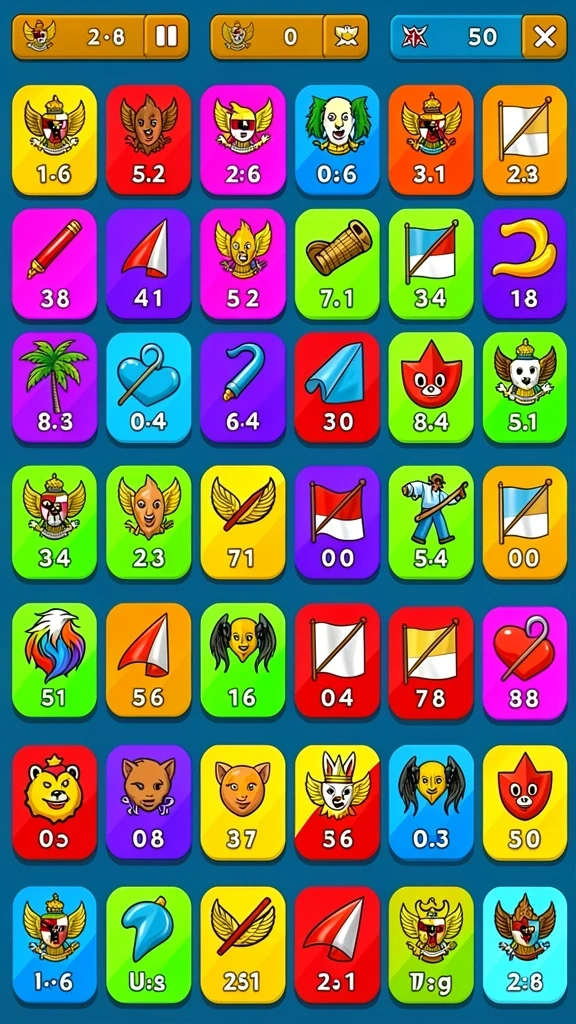This screenshot has width=576, height=1024.
Task: Select the golden garuda tile numbered 52
Action: tap(243, 264)
